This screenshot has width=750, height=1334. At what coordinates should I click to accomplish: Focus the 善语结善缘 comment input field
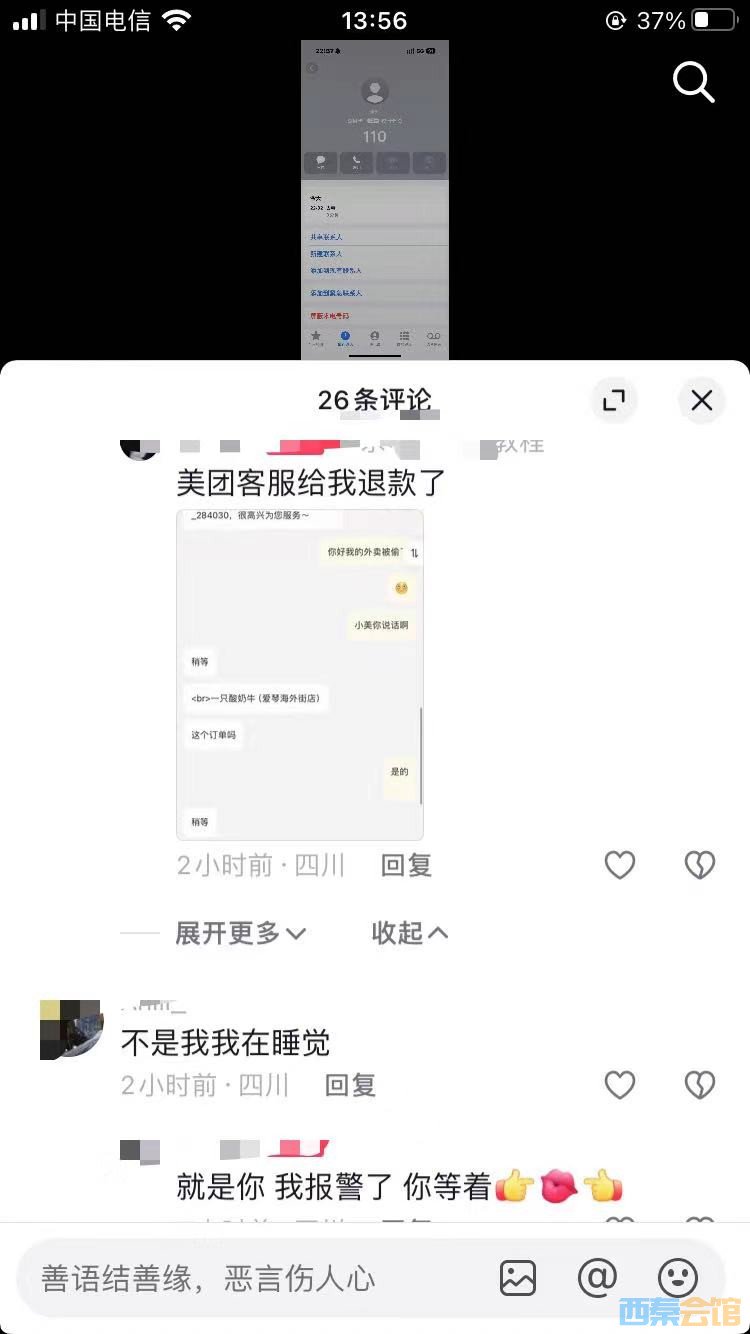[250, 1278]
